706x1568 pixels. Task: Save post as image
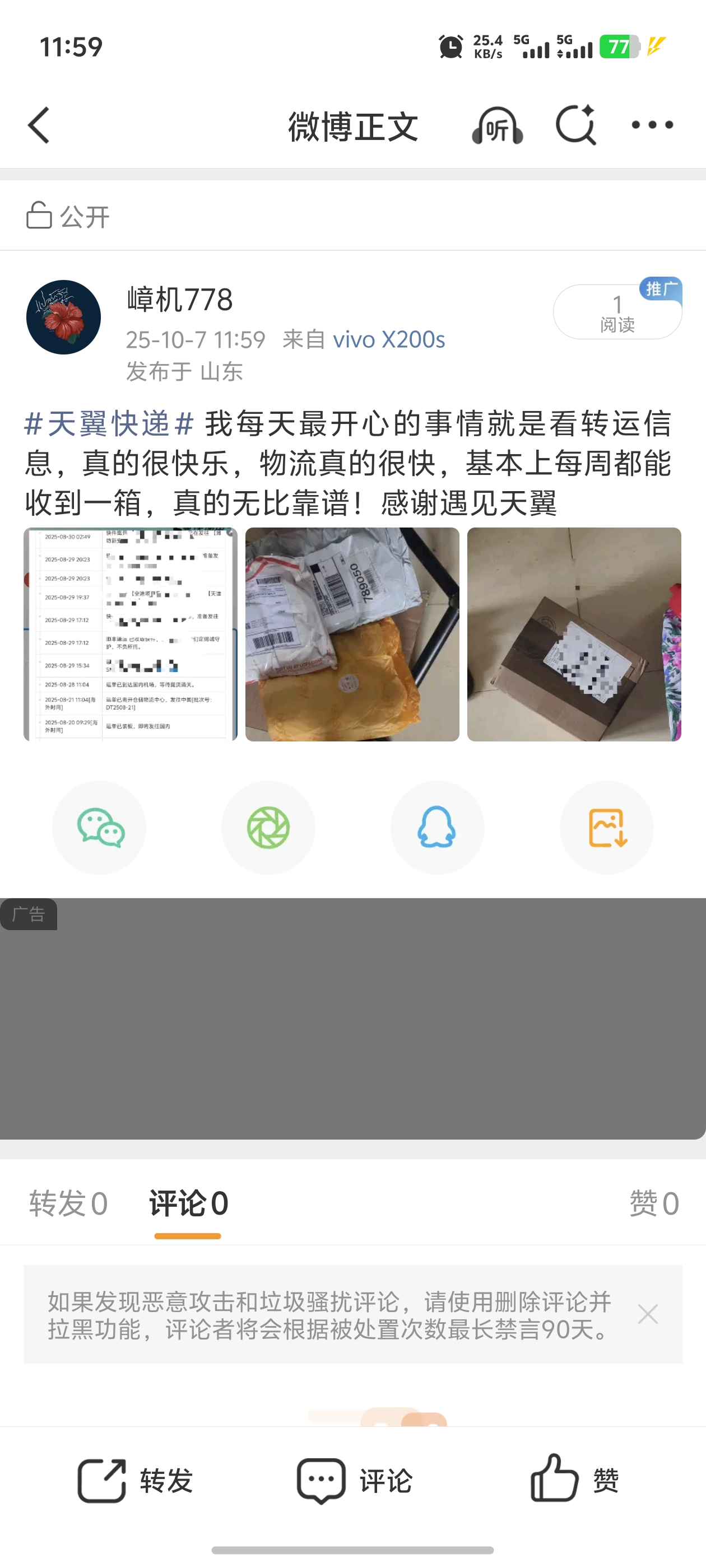pos(607,828)
